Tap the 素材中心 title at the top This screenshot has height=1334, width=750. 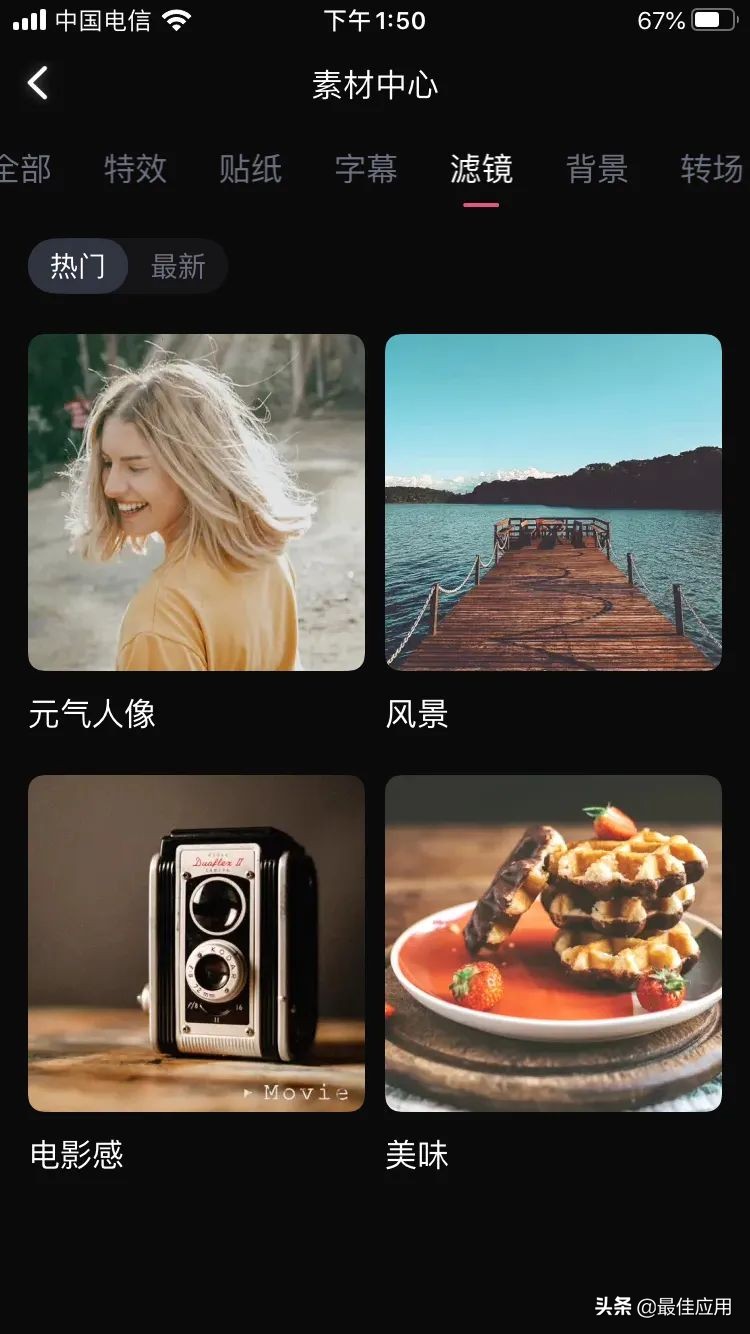point(375,86)
